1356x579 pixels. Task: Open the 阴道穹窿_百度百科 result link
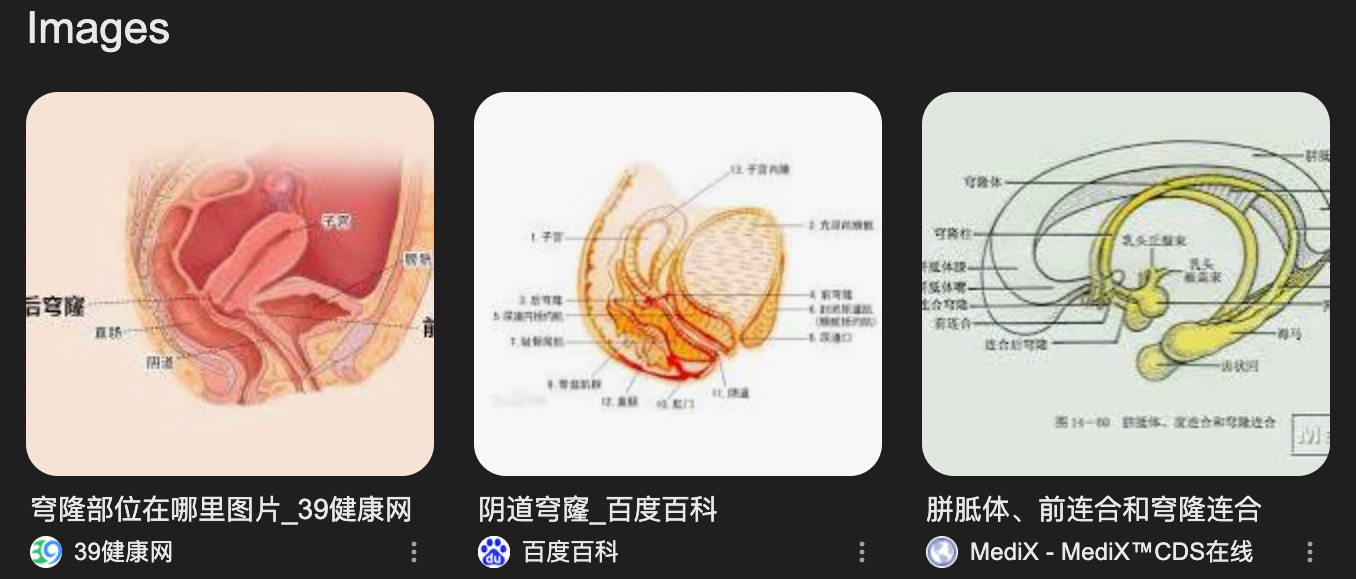(x=598, y=510)
